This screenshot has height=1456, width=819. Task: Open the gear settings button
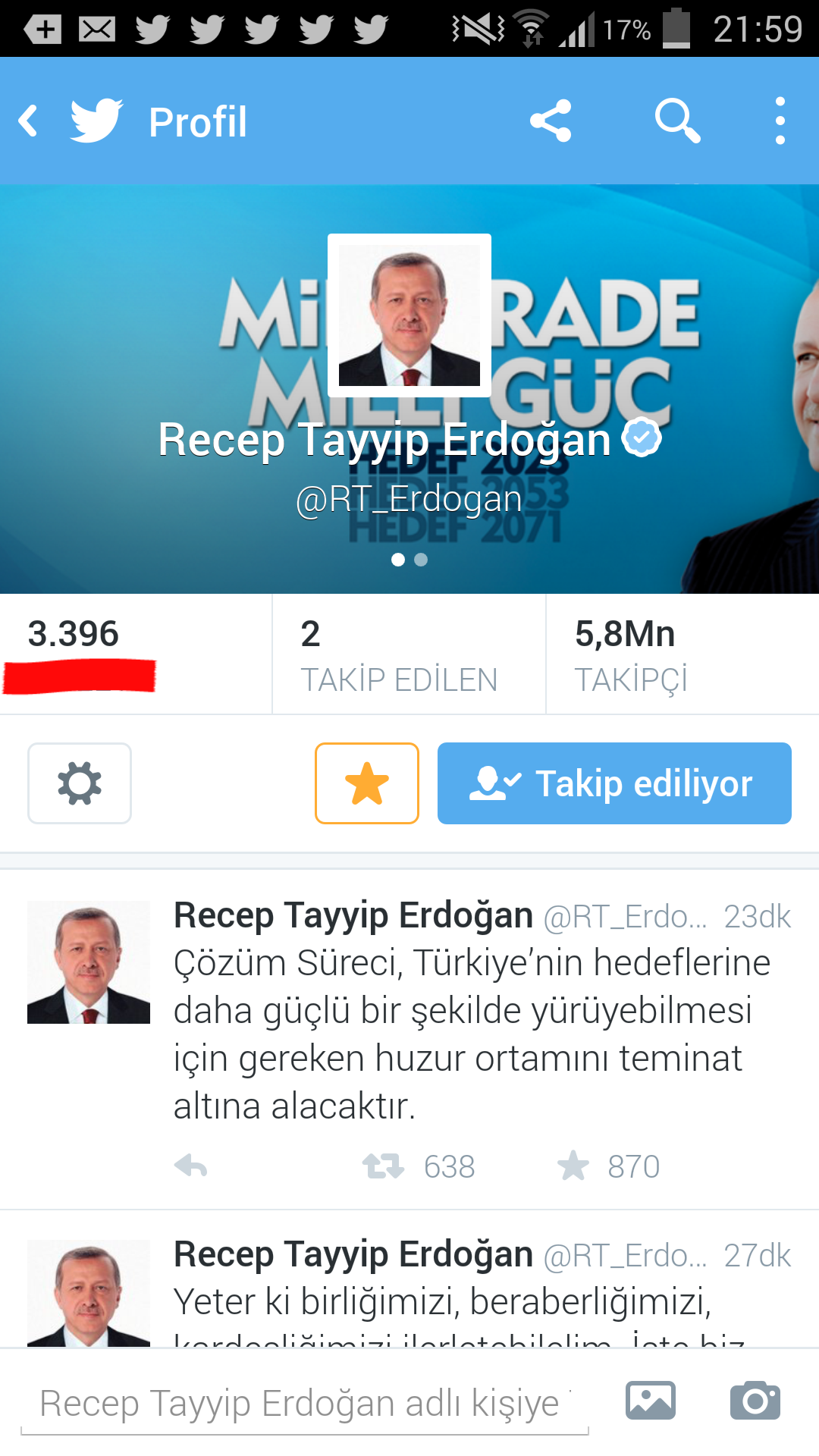click(80, 783)
